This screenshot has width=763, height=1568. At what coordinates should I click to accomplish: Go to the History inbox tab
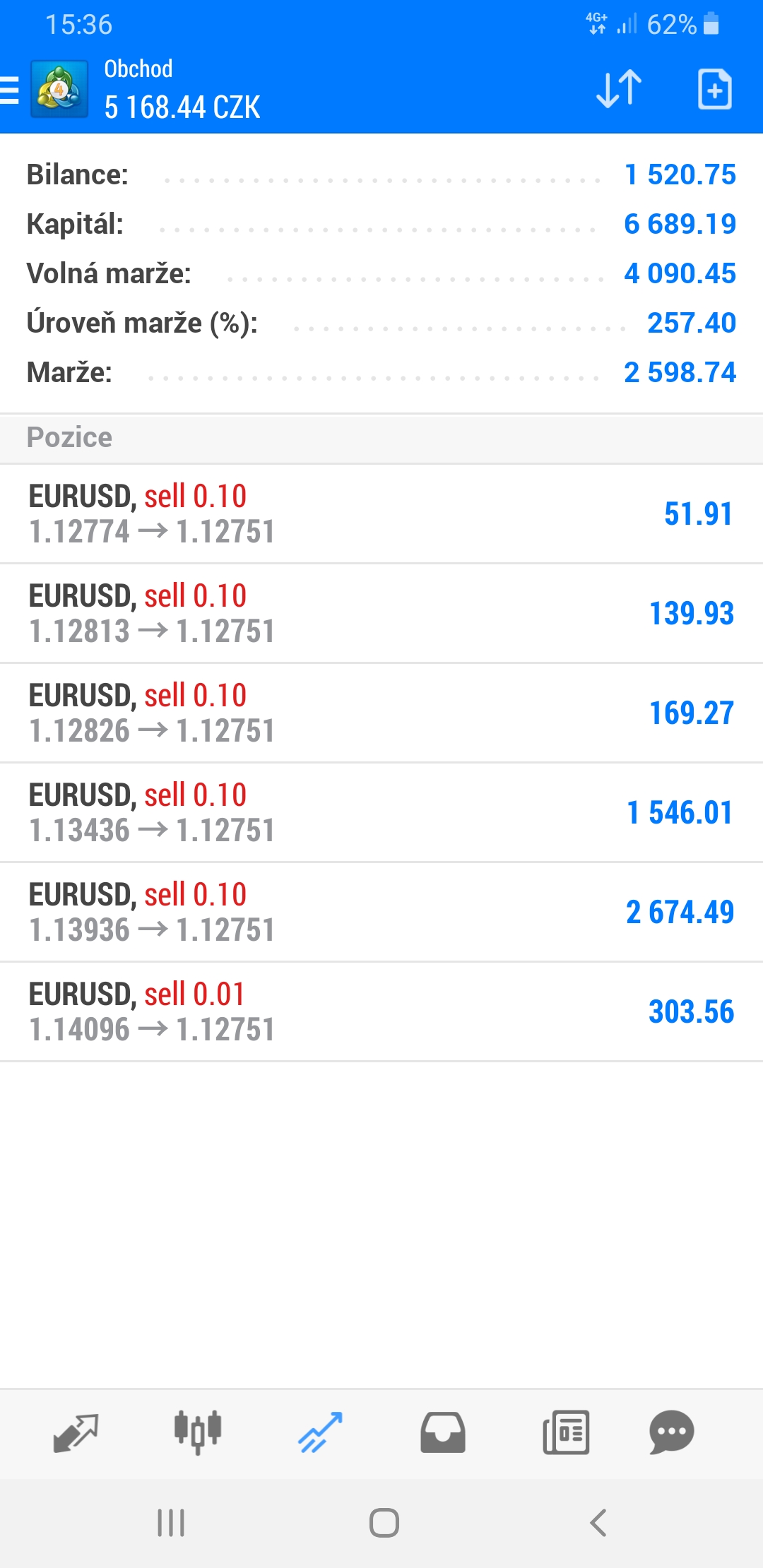point(443,1432)
